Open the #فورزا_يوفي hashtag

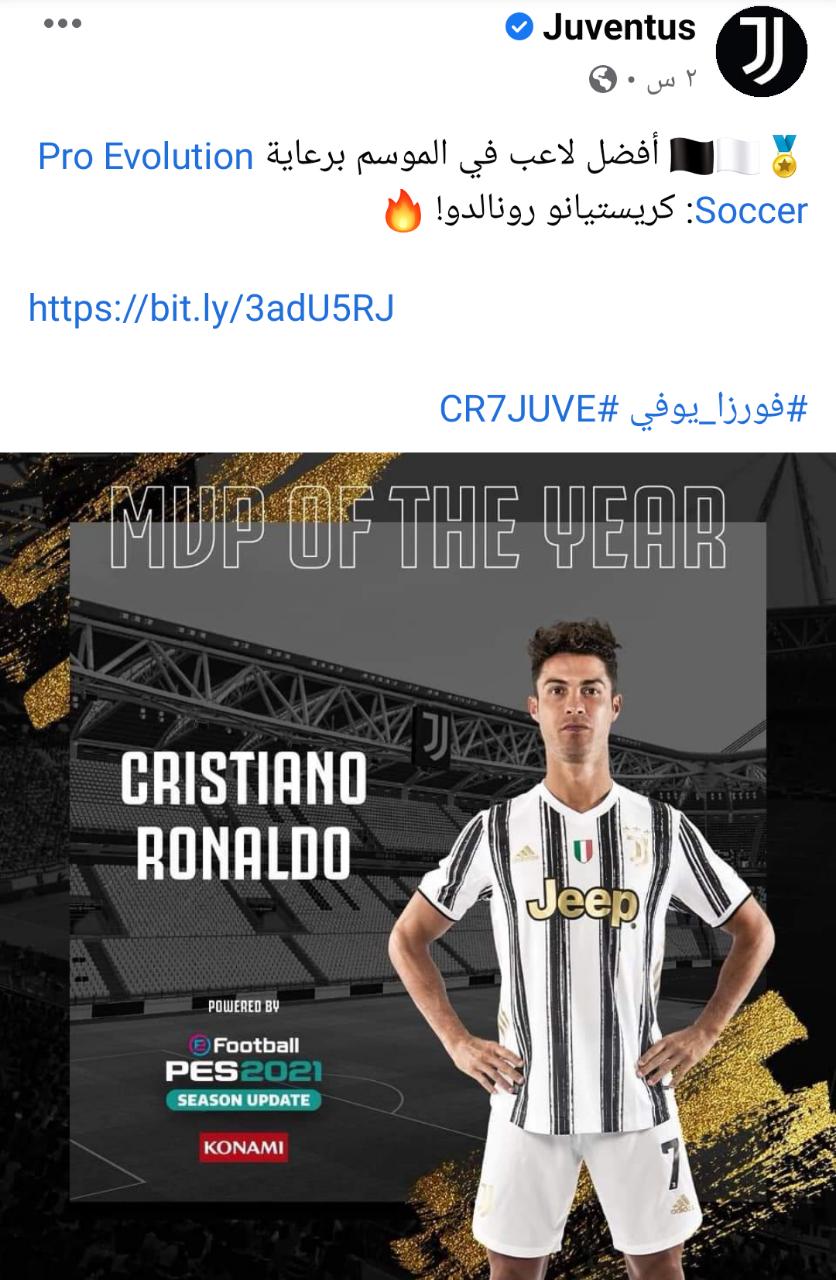pos(716,409)
